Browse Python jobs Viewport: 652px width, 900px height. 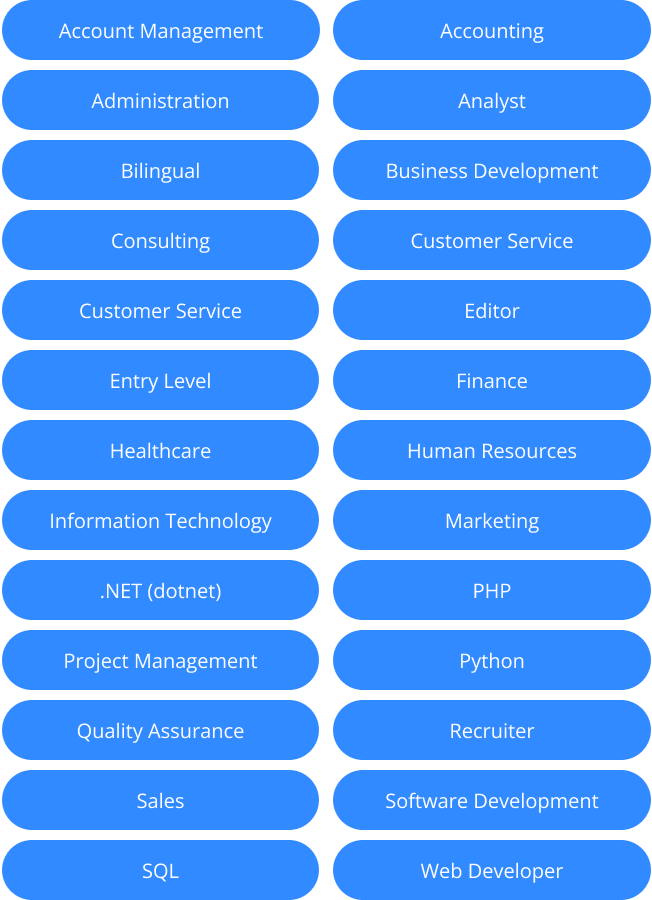coord(492,661)
